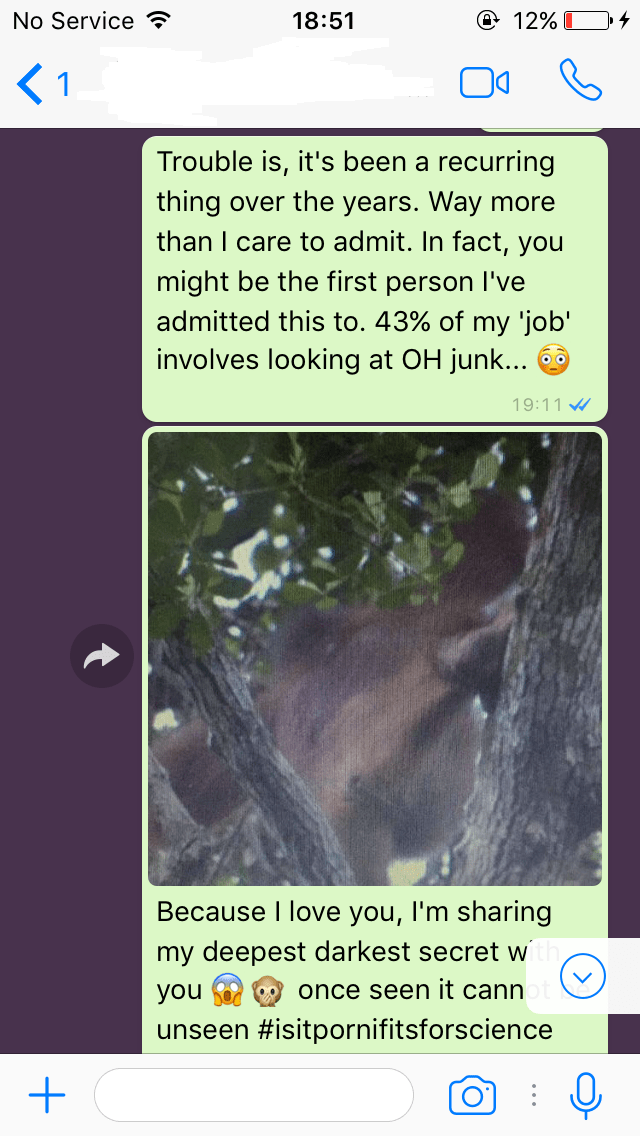Forward the photo message
The image size is (640, 1136).
point(101,656)
